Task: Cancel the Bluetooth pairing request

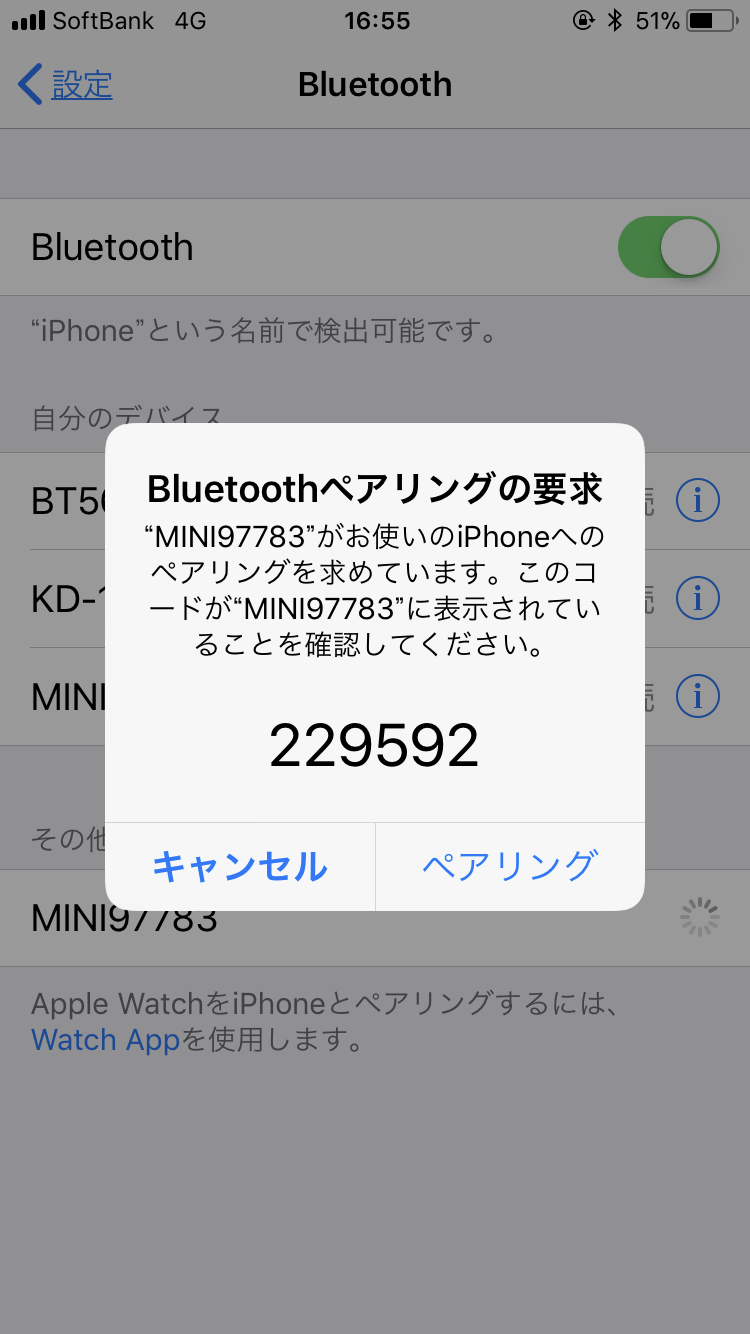Action: coord(240,866)
